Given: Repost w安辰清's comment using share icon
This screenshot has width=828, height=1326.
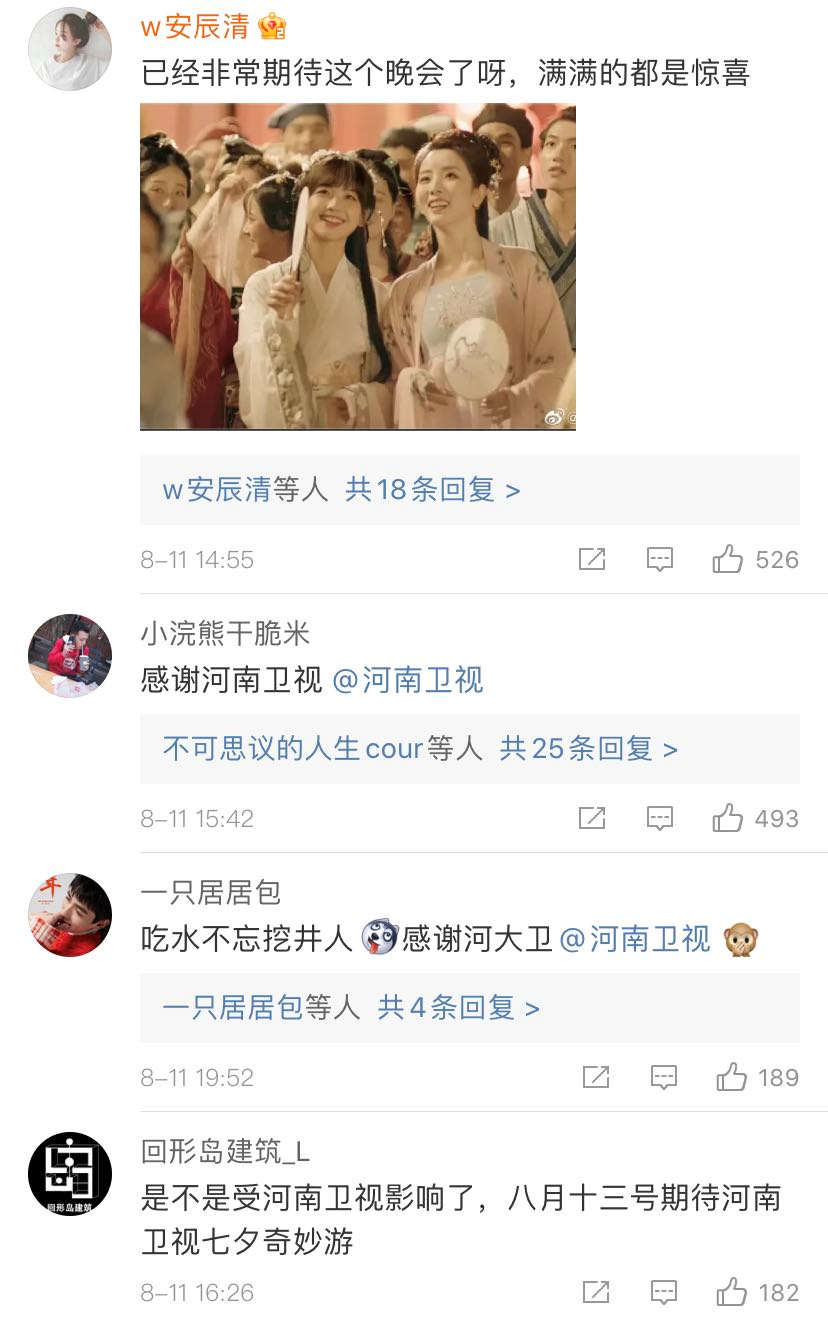Looking at the screenshot, I should [x=592, y=559].
